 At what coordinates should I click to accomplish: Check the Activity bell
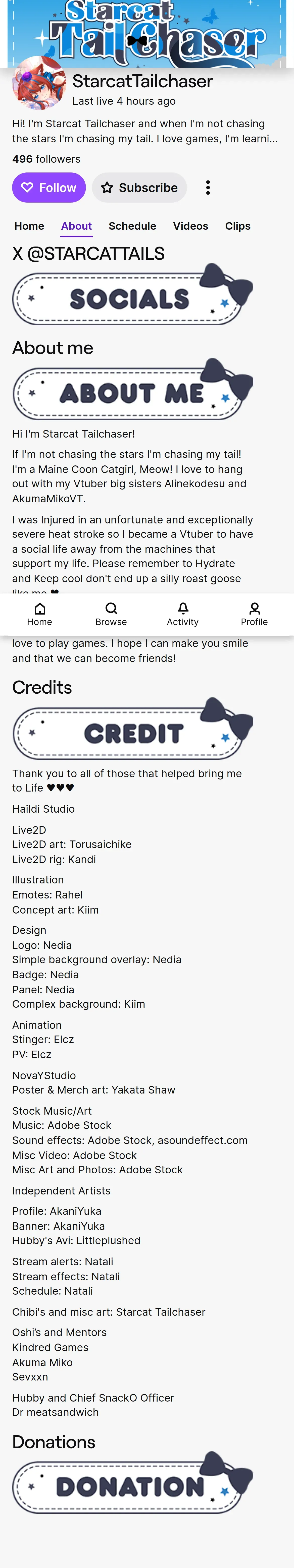click(183, 614)
